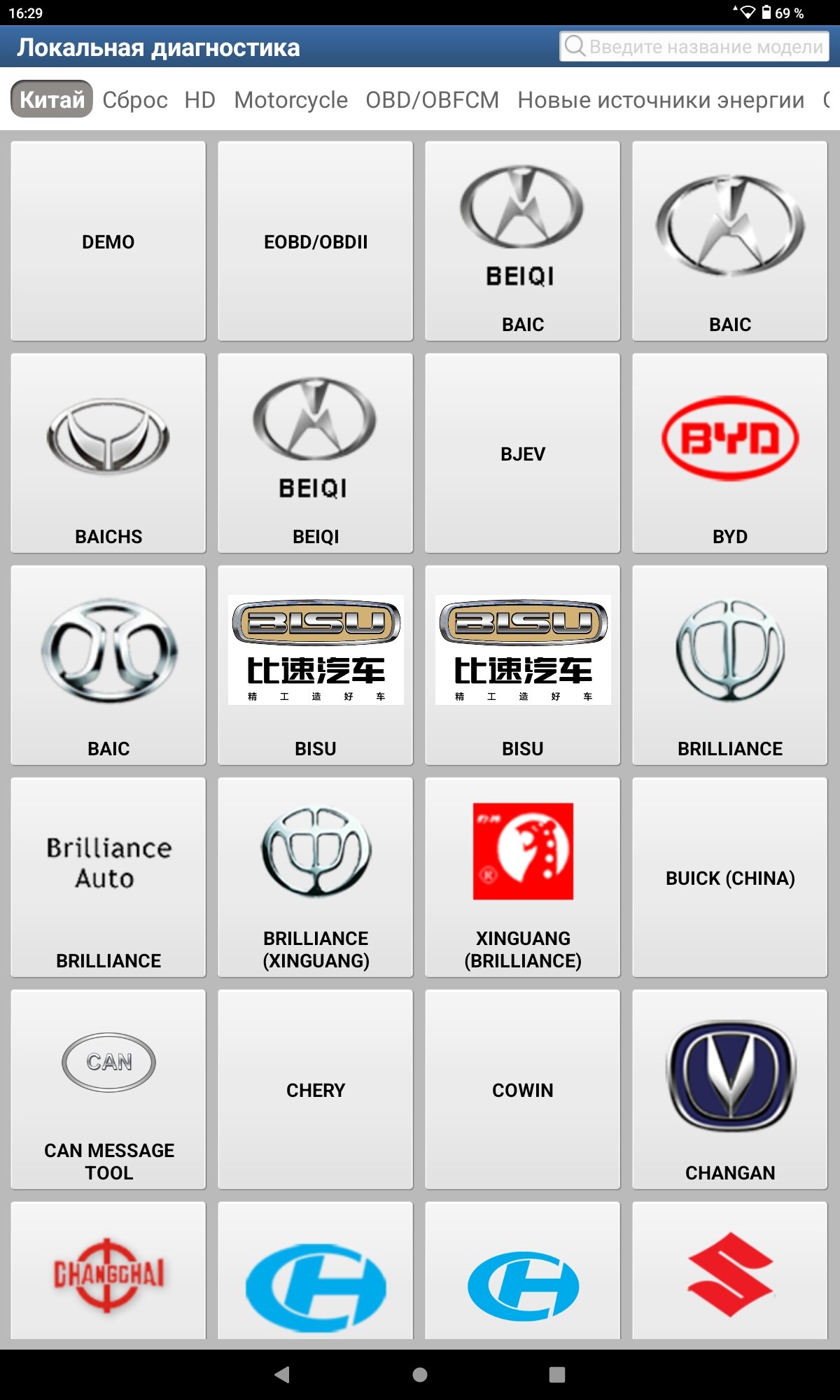The height and width of the screenshot is (1400, 840).
Task: Open the BUICK (CHINA) tile
Action: coord(730,878)
